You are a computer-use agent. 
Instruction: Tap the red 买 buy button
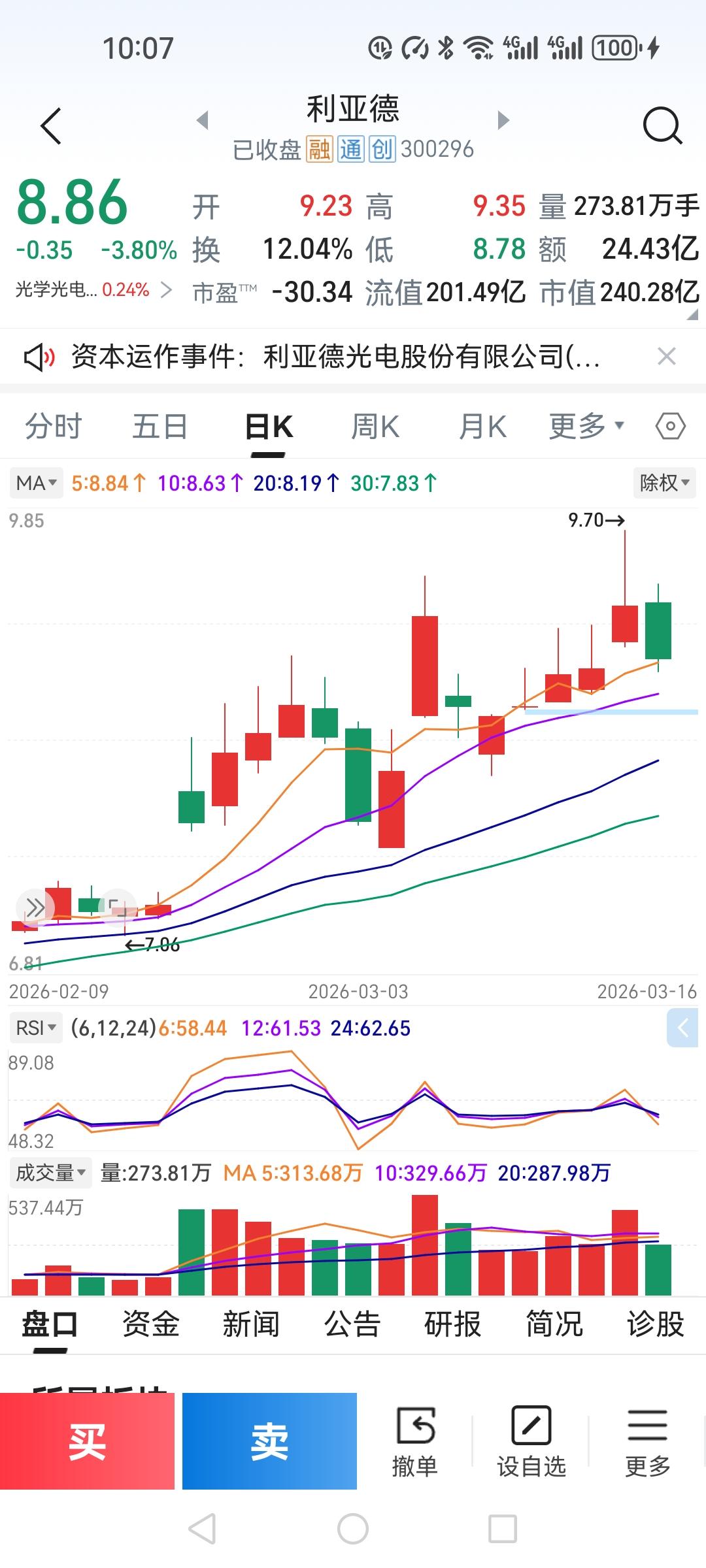(x=87, y=1442)
